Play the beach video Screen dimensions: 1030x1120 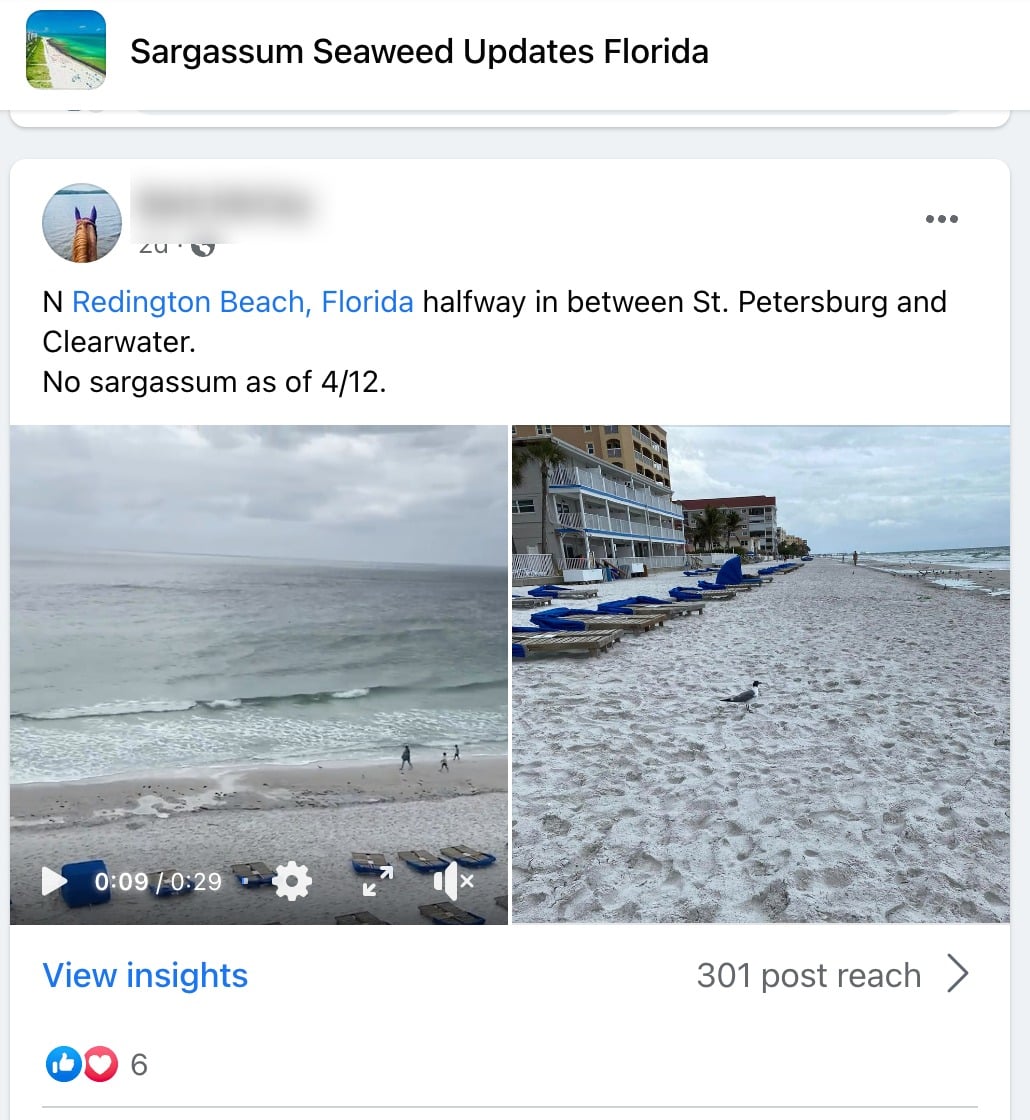click(x=55, y=881)
